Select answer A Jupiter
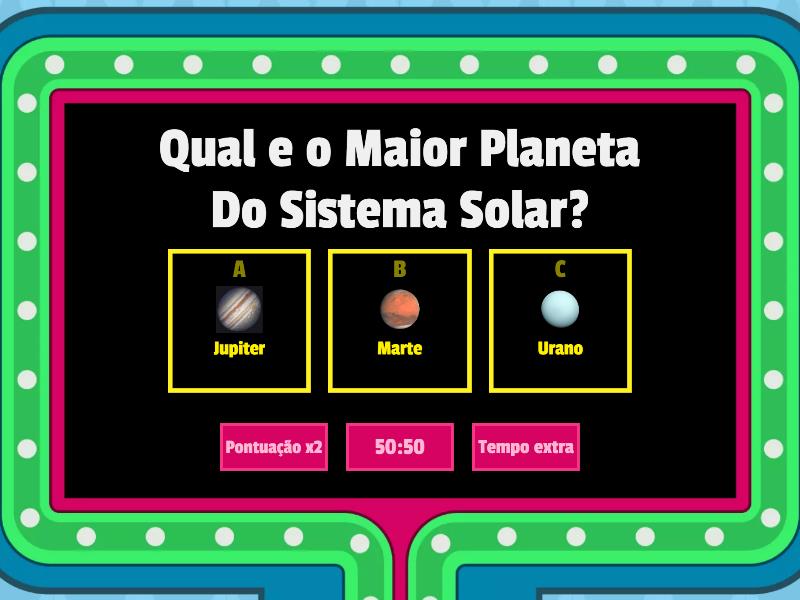 (x=240, y=320)
